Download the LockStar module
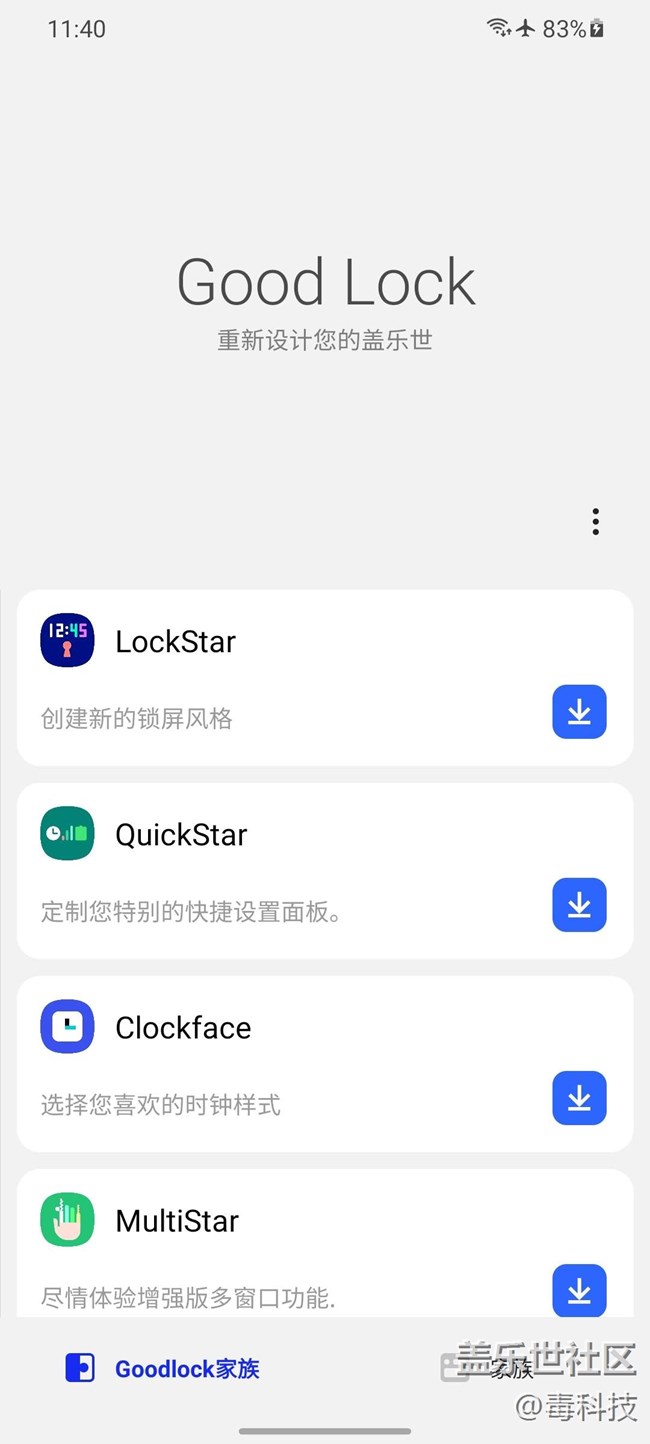650x1444 pixels. pyautogui.click(x=580, y=712)
